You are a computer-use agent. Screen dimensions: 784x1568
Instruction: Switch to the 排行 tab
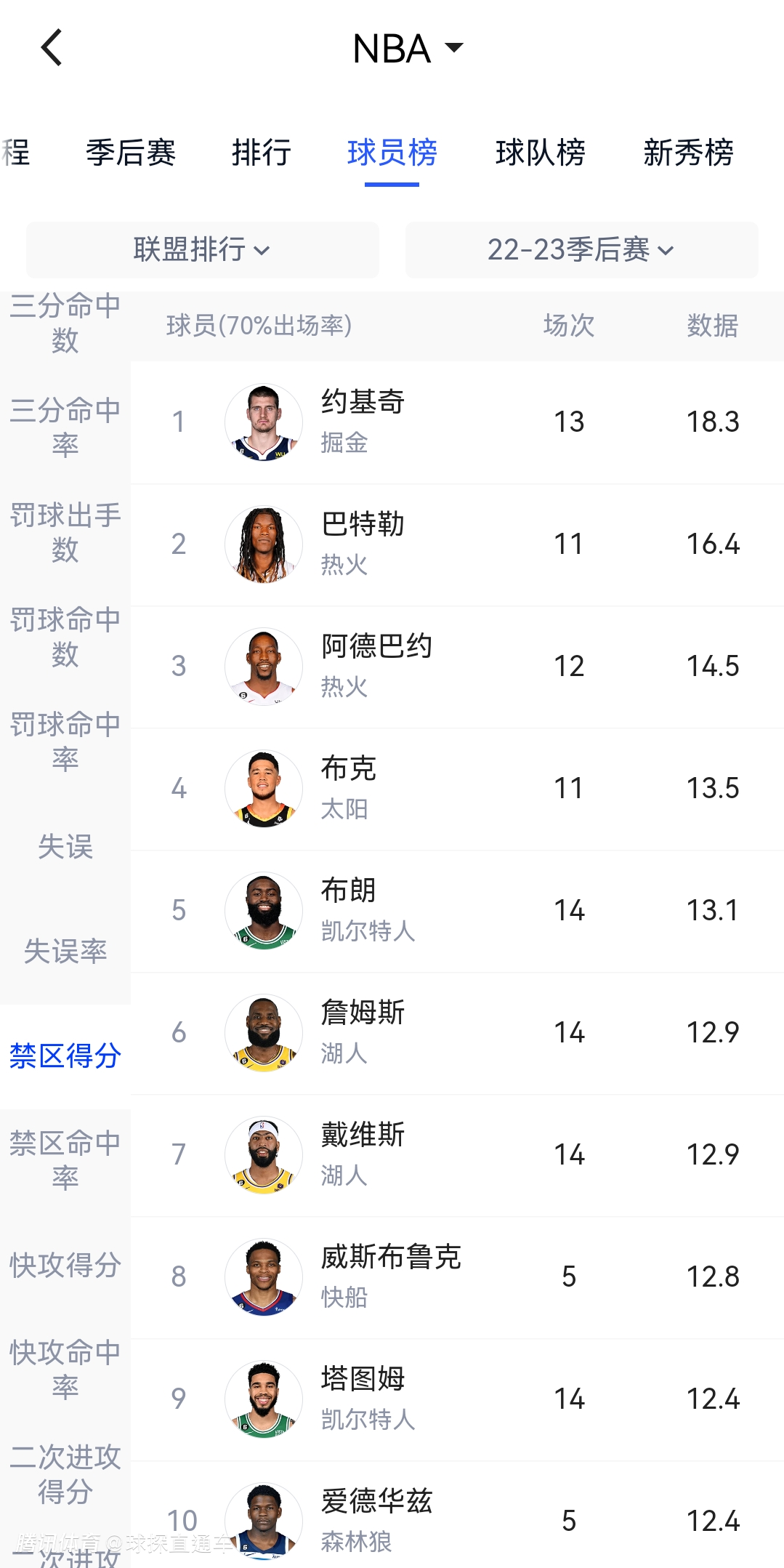[x=262, y=153]
